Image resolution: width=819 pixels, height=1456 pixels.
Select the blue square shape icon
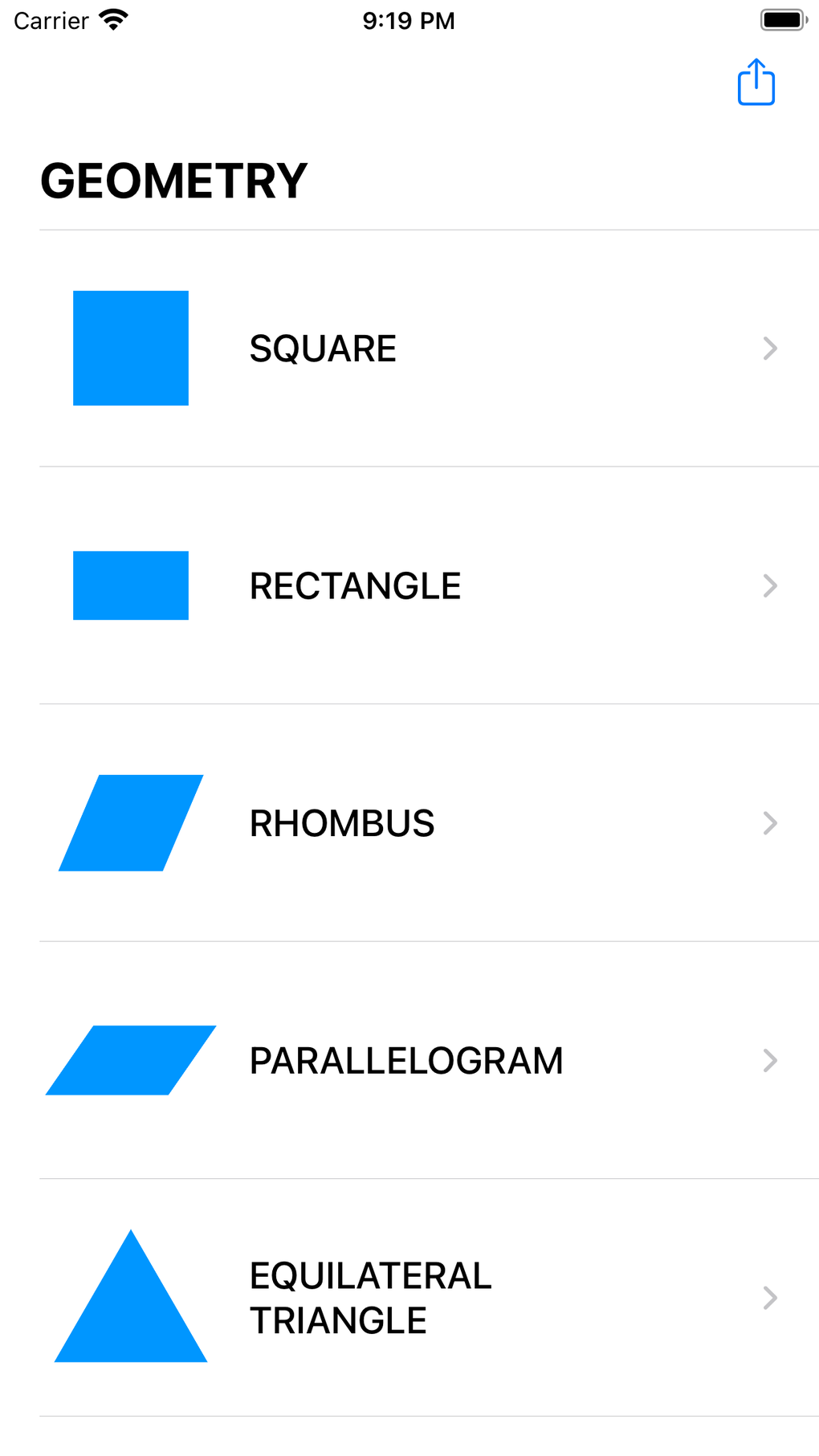131,348
